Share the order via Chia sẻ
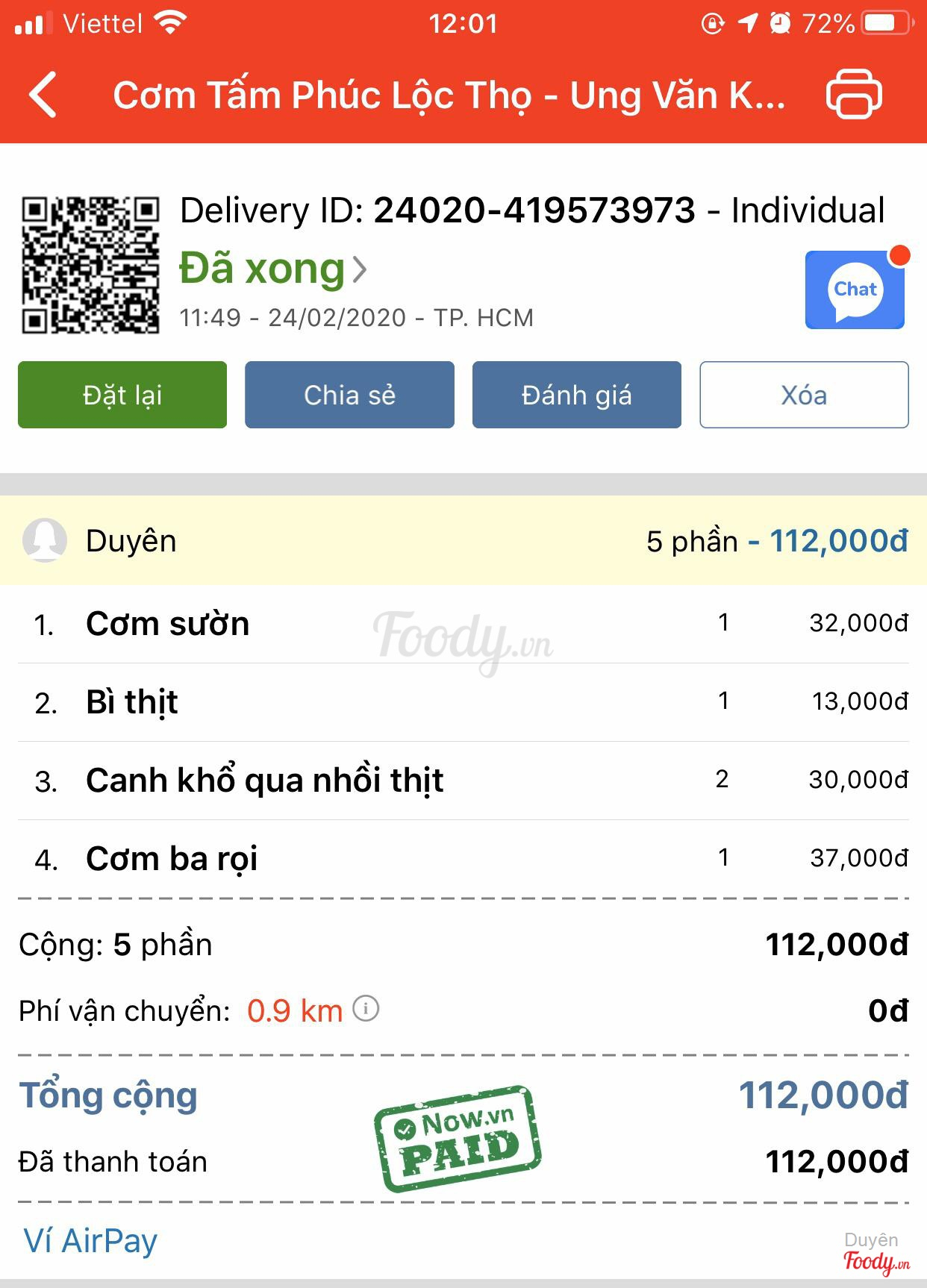Image resolution: width=927 pixels, height=1288 pixels. (x=349, y=395)
